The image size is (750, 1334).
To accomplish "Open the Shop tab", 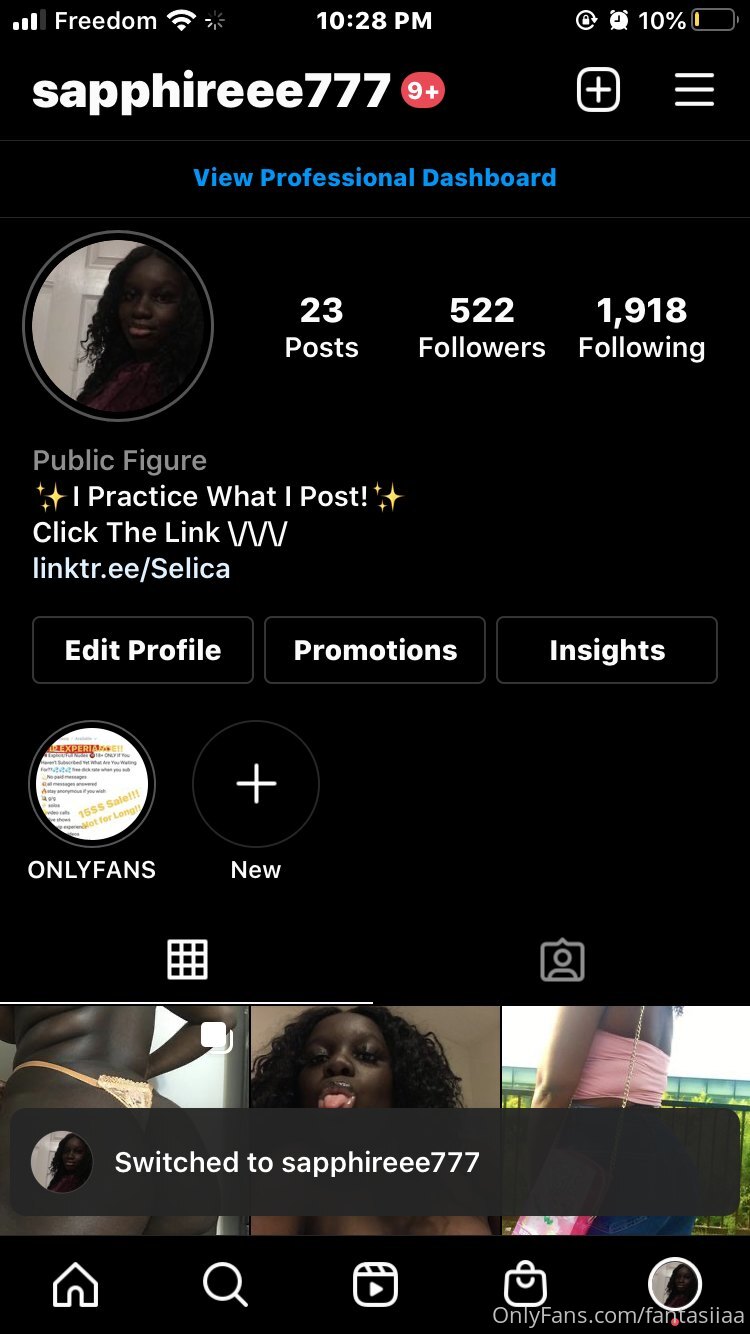I will point(525,1285).
